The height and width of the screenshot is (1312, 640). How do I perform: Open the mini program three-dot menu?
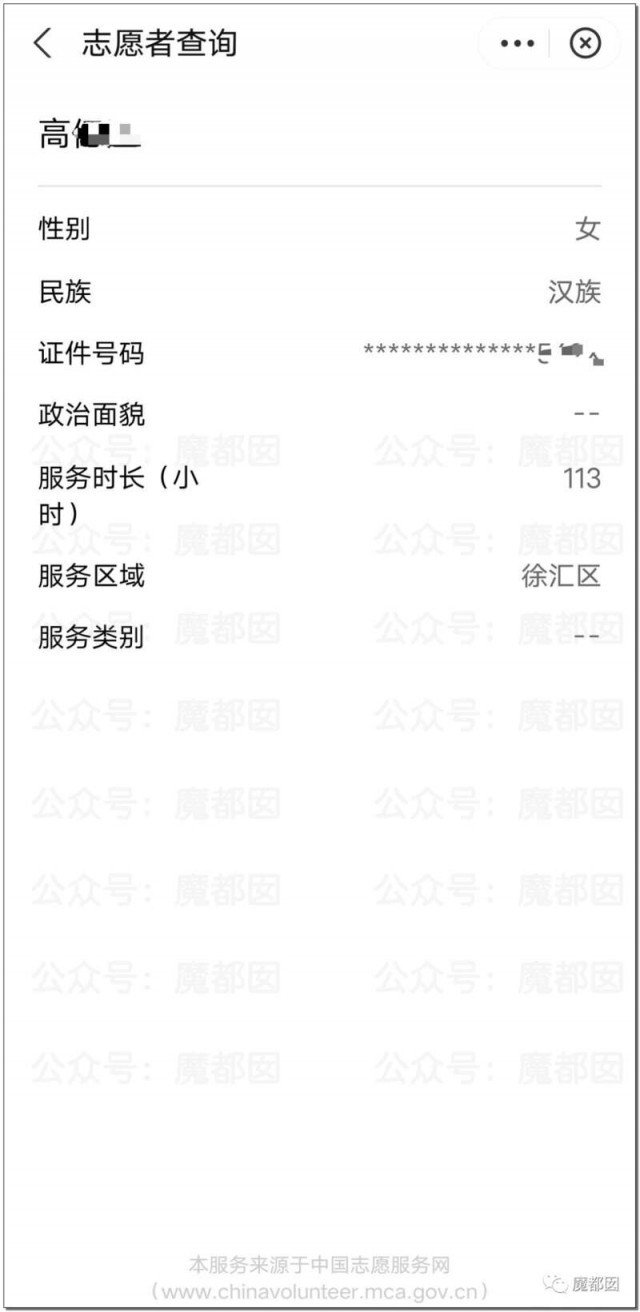[517, 44]
